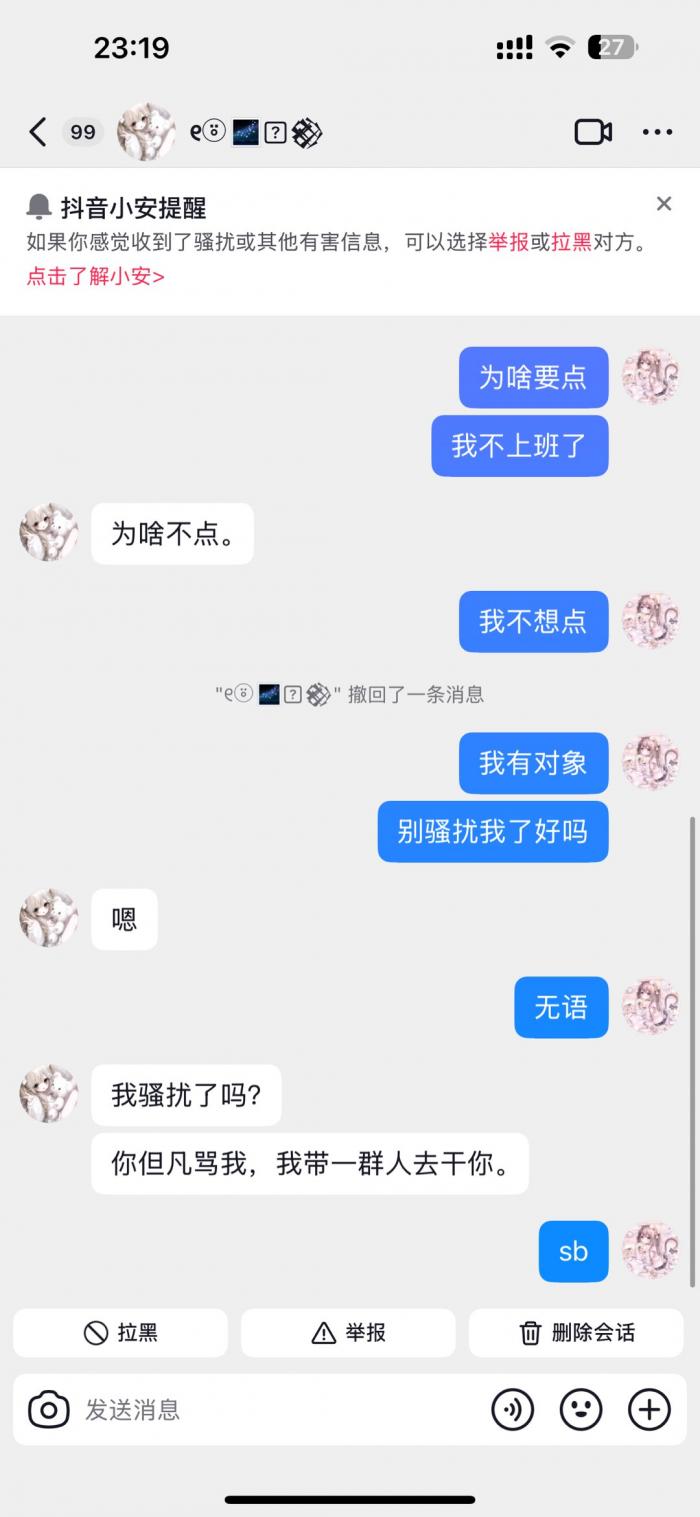The width and height of the screenshot is (700, 1517).
Task: Delete conversation with 删除会话
Action: (576, 1332)
